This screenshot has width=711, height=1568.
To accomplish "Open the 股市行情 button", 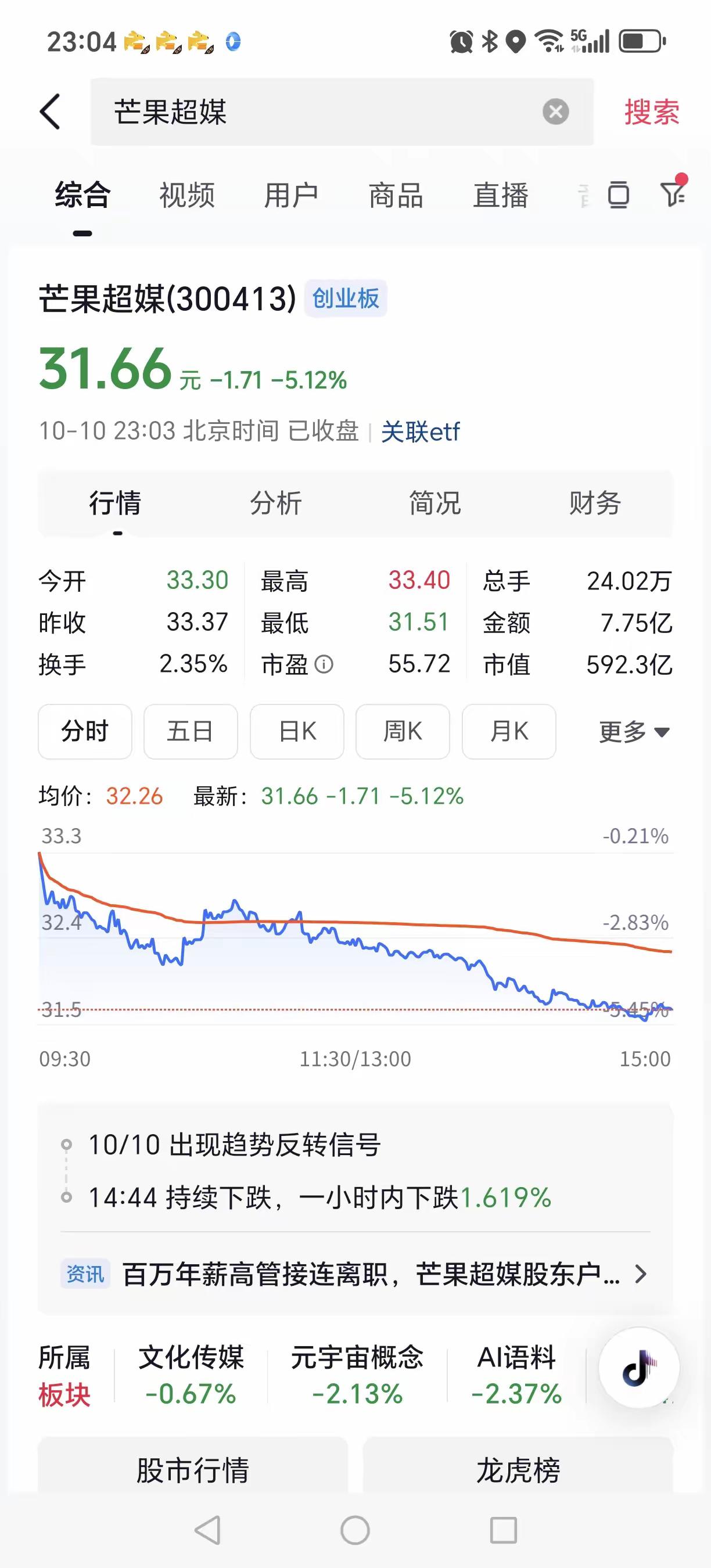I will click(192, 1469).
